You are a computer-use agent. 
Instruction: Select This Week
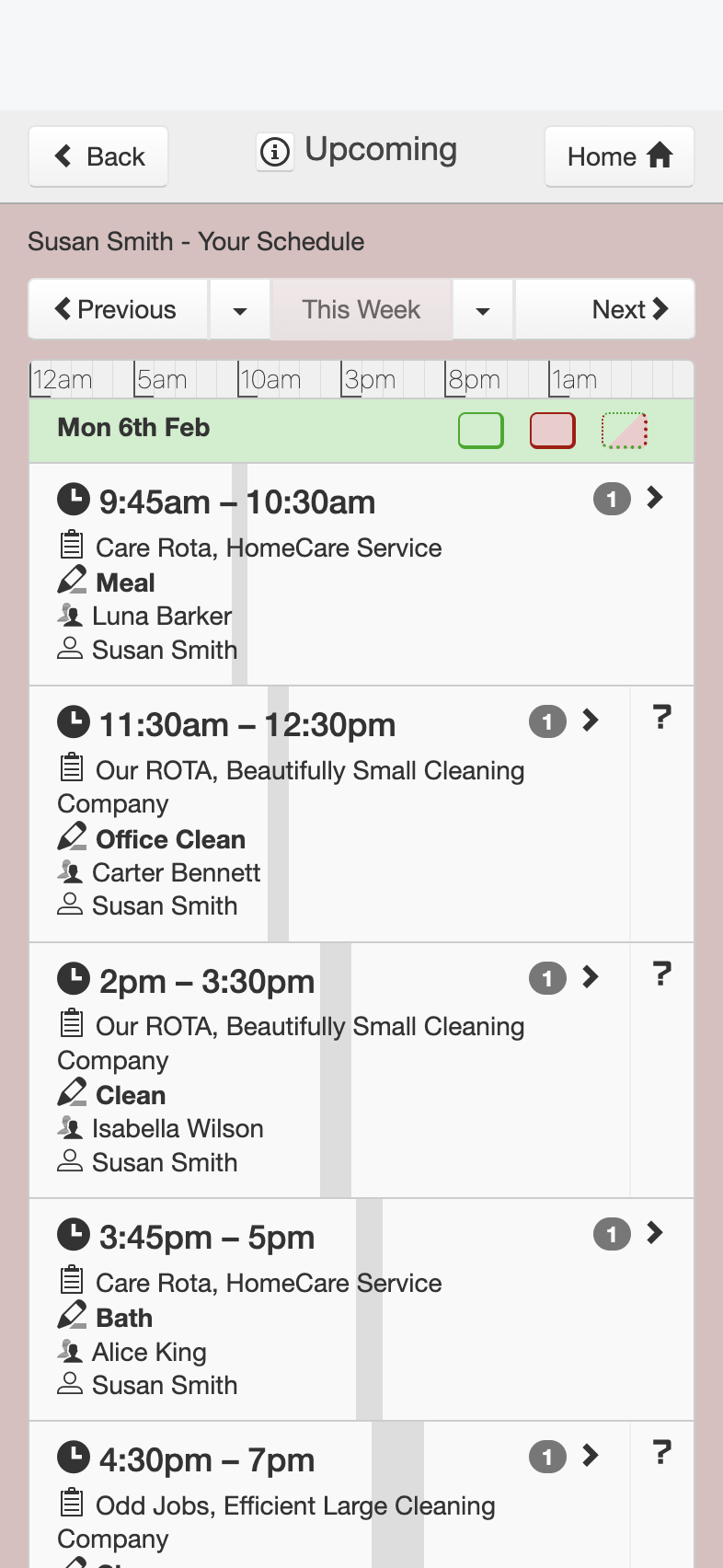[x=361, y=309]
